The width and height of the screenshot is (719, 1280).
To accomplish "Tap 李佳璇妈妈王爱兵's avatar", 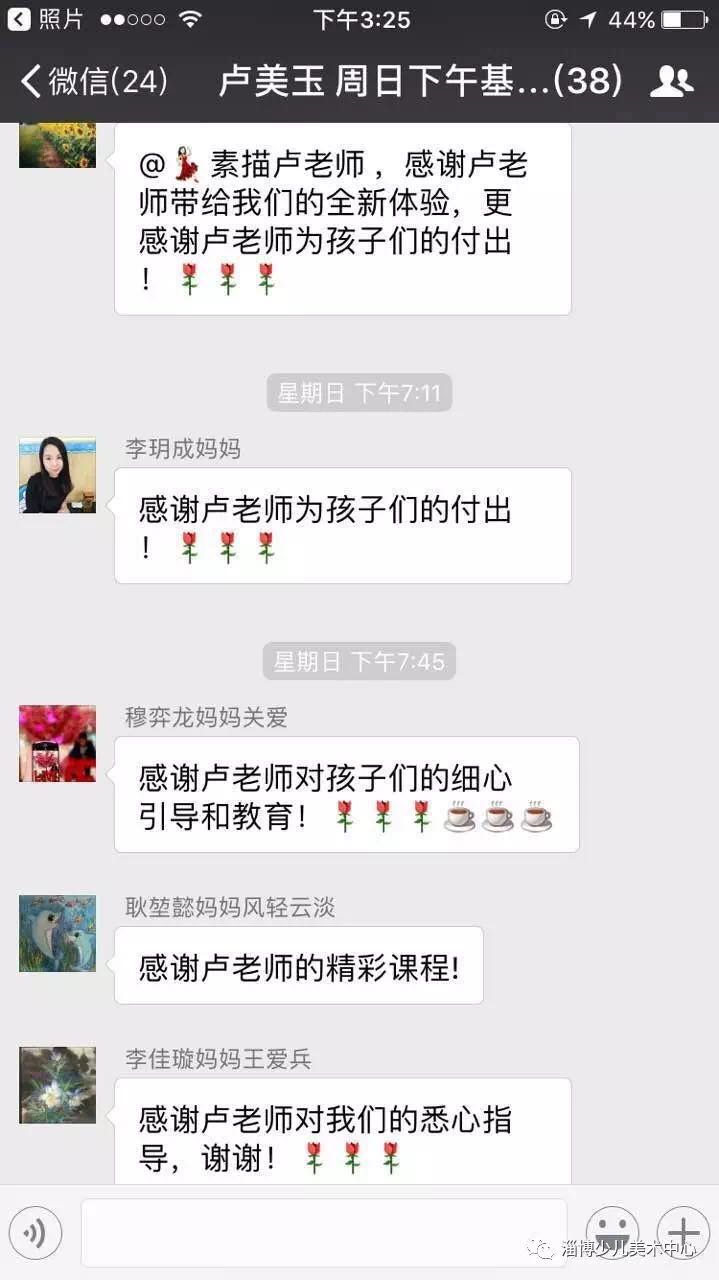I will 58,1085.
